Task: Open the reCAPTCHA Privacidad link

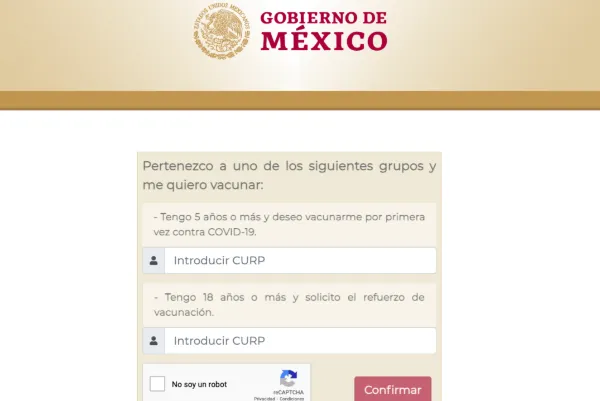Action: (x=265, y=398)
